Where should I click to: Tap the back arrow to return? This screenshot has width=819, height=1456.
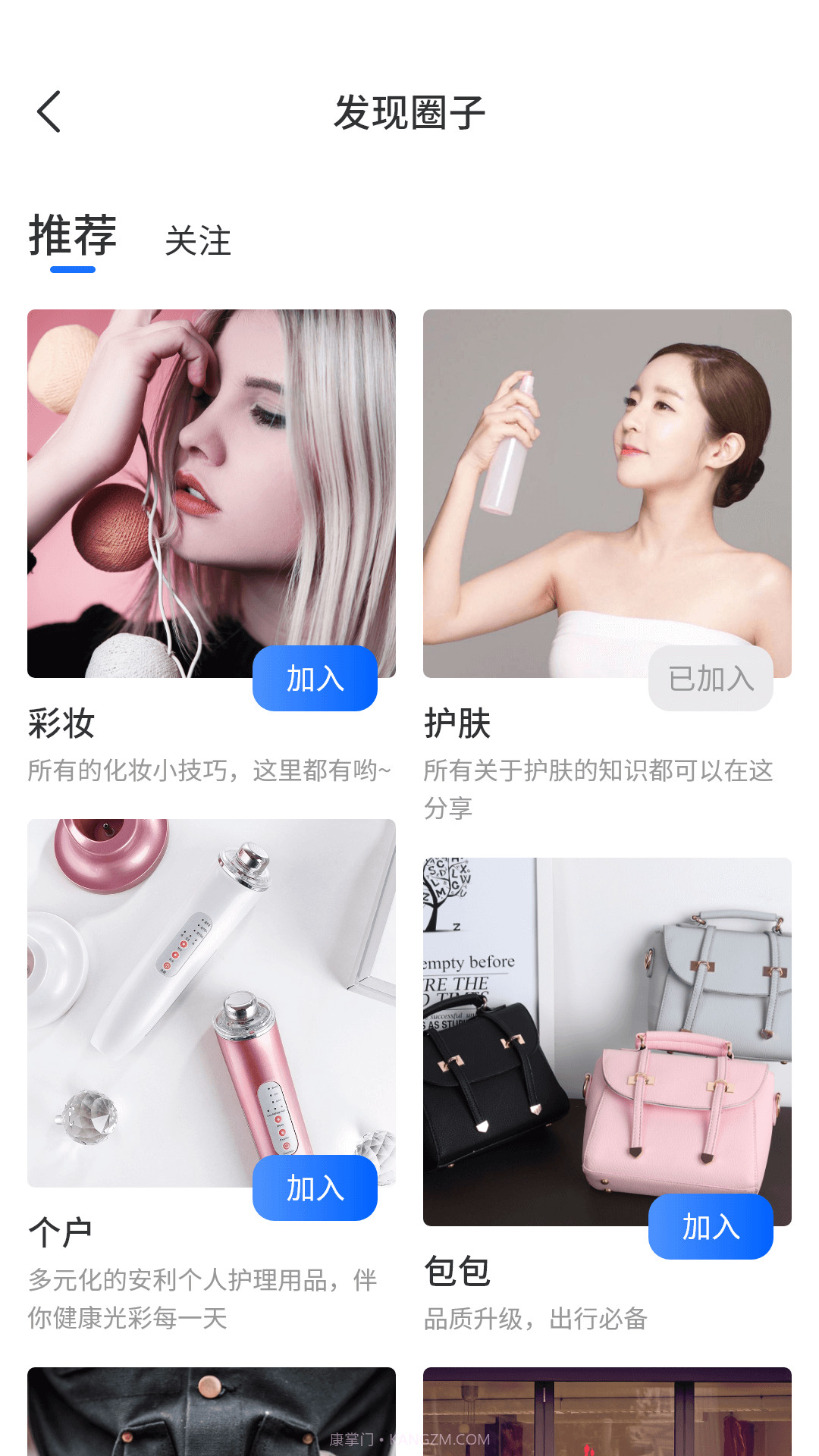point(49,110)
